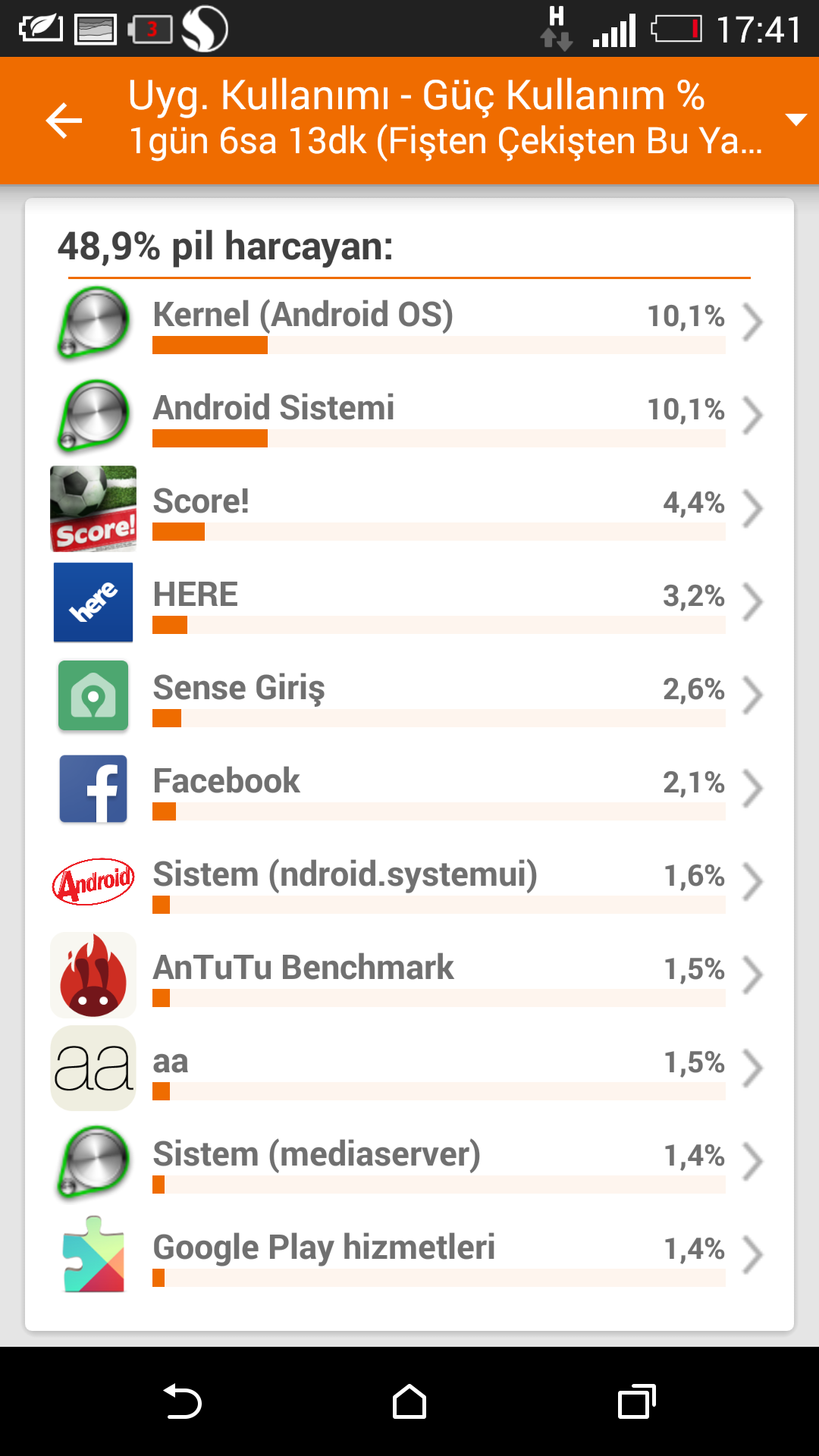This screenshot has width=819, height=1456.
Task: View AnTuTu Benchmark usage details
Action: 409,975
